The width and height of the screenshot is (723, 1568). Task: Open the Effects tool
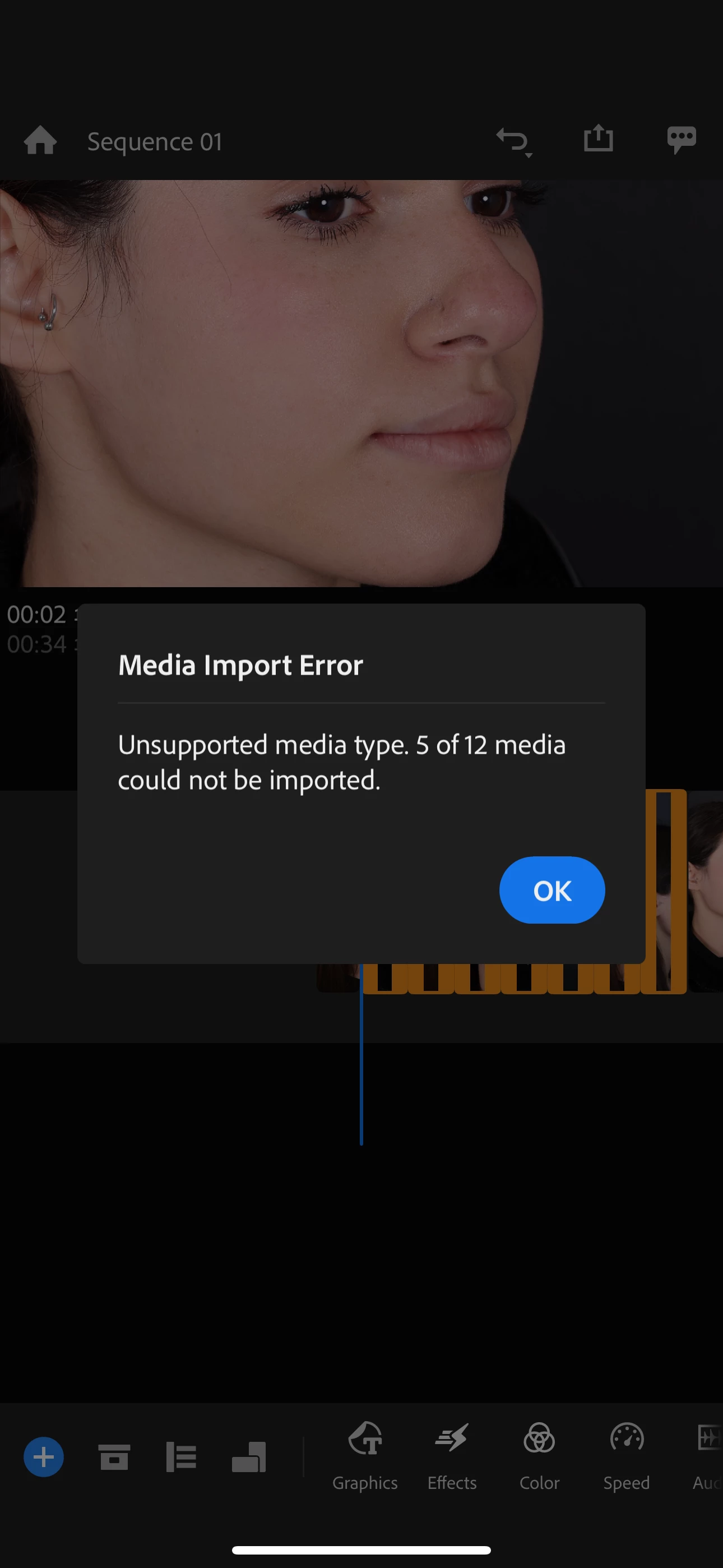[x=452, y=1455]
